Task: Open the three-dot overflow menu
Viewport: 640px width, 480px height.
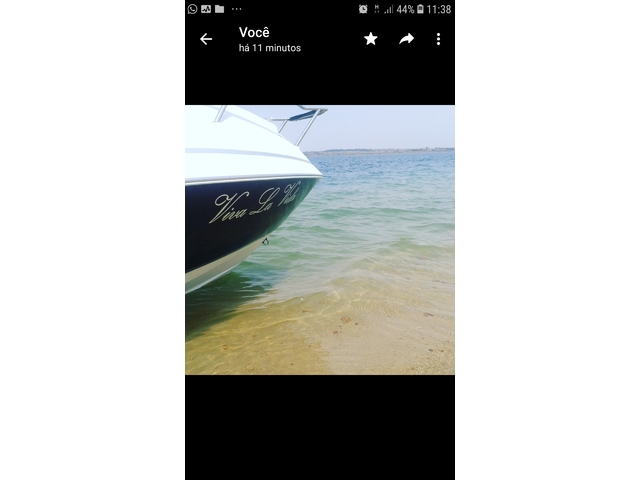Action: point(438,39)
